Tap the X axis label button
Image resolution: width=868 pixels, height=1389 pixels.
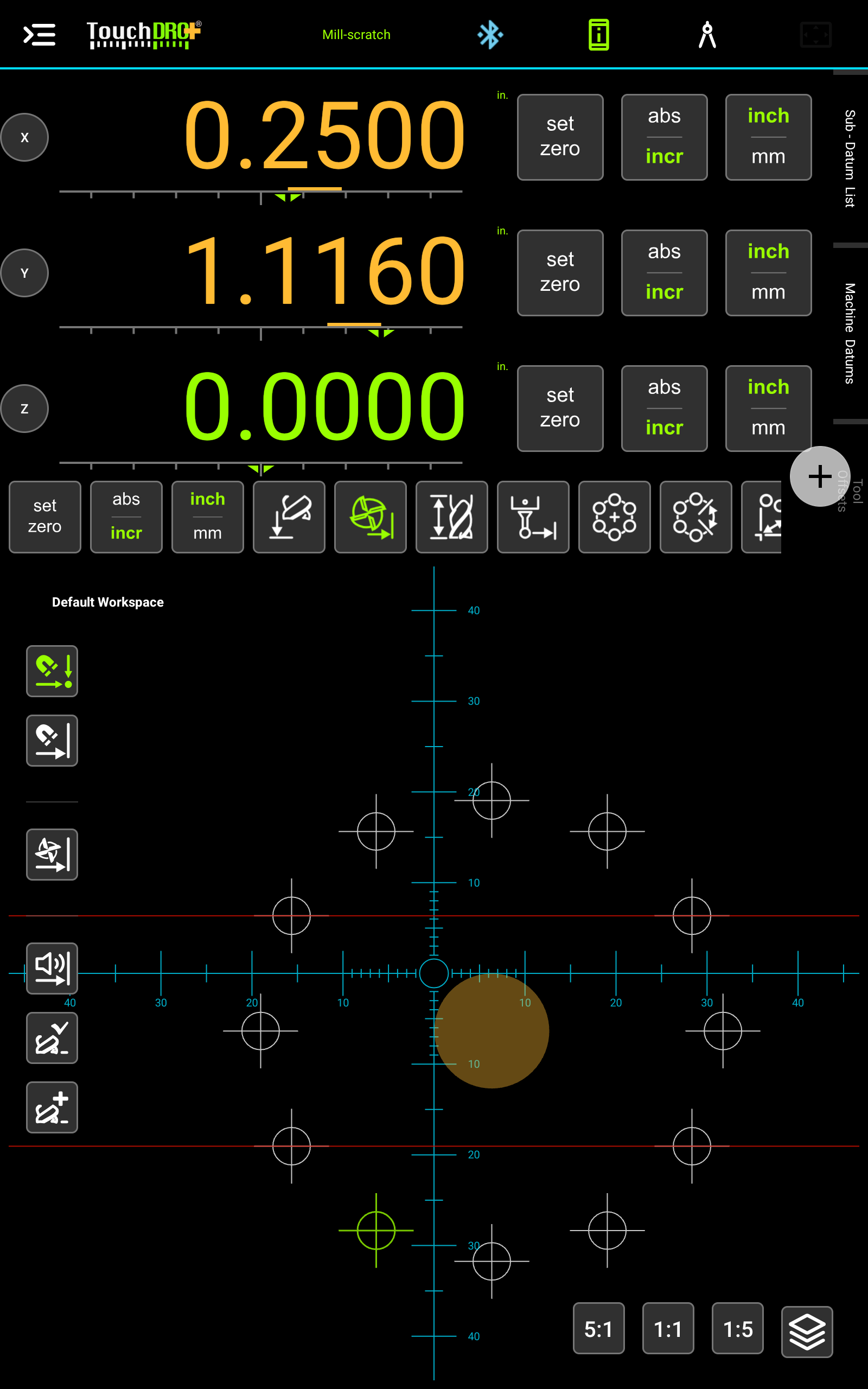[24, 137]
